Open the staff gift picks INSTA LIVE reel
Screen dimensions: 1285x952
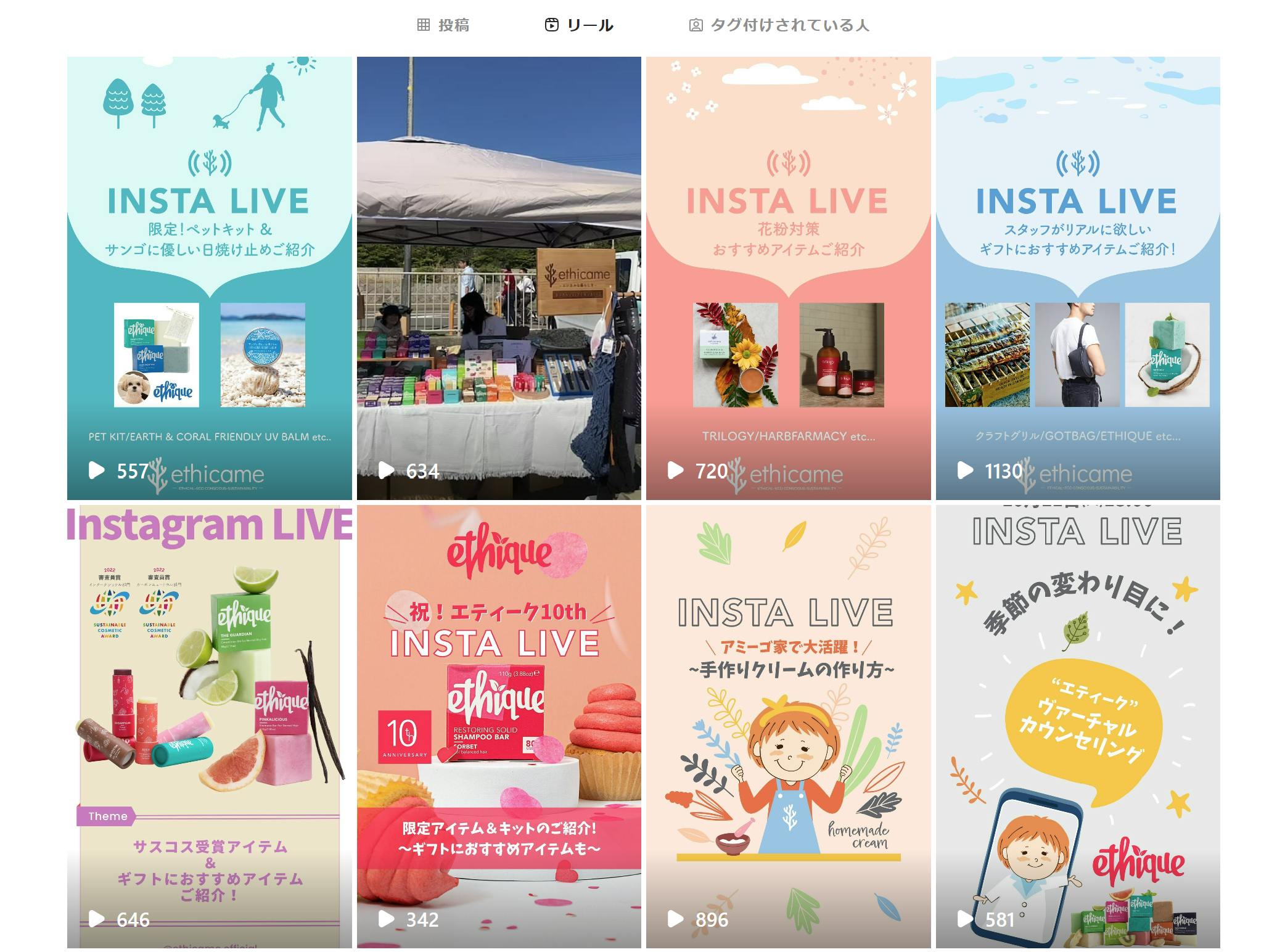[1078, 278]
